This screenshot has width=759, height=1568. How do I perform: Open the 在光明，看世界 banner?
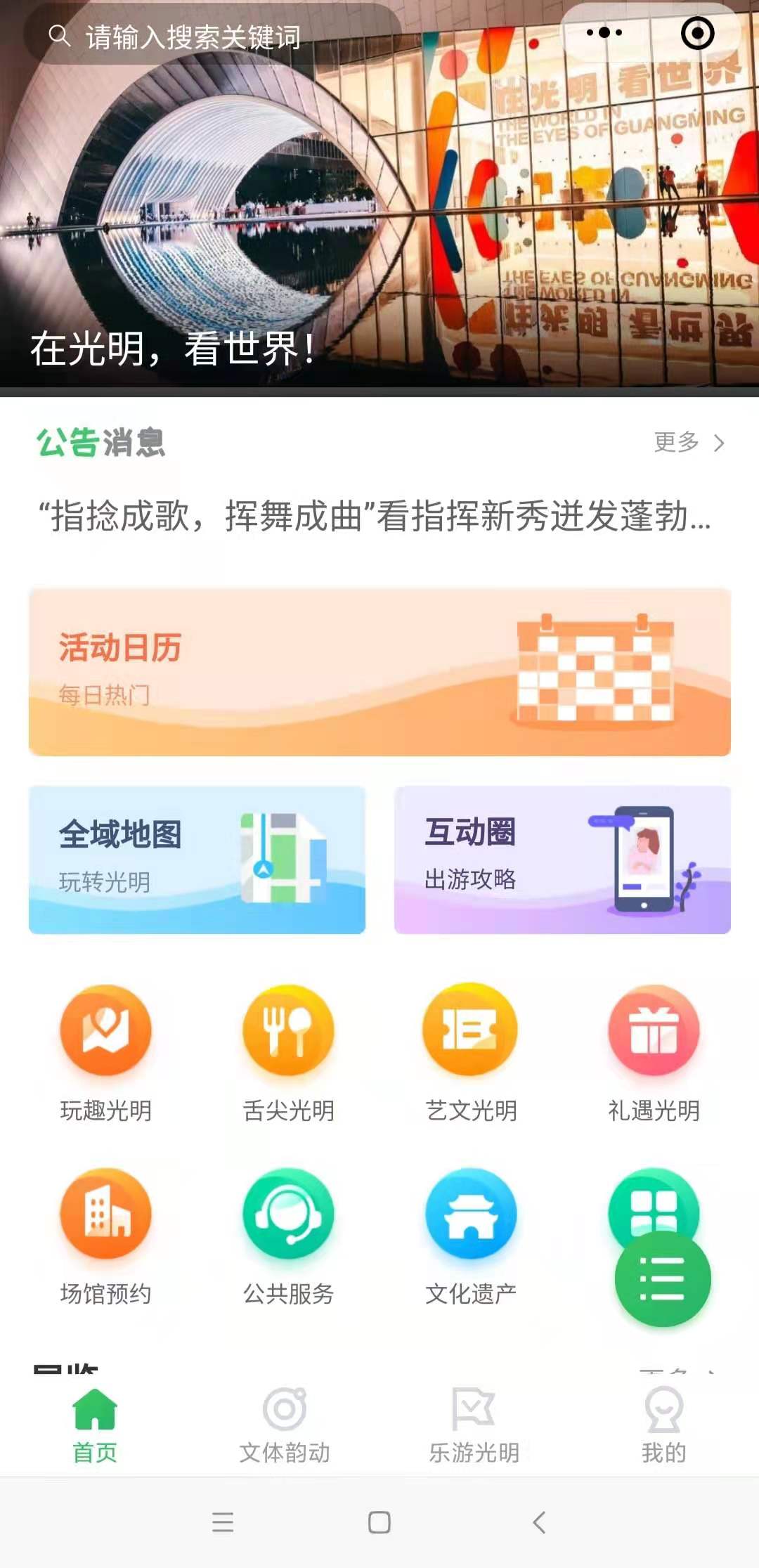click(x=379, y=211)
